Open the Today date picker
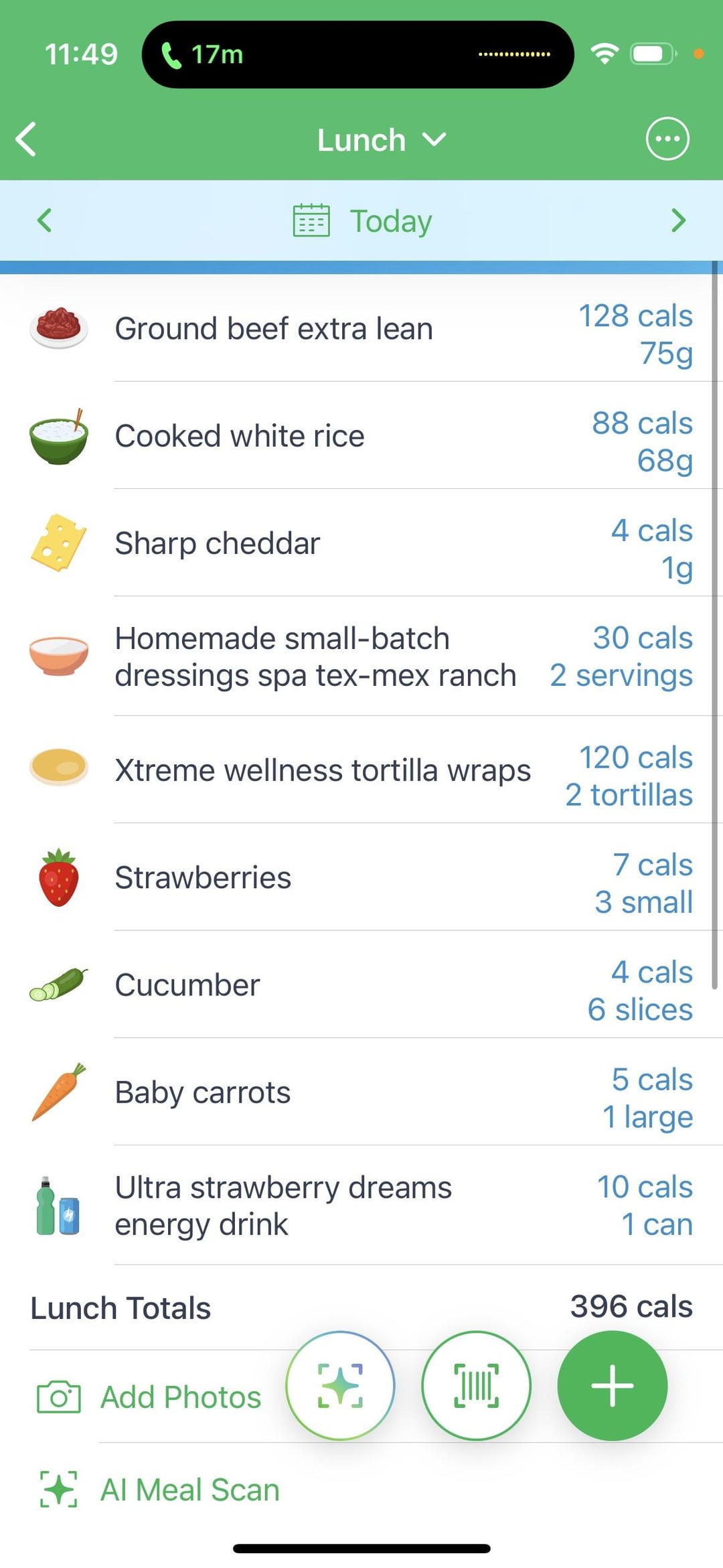Screen dimensions: 723x1568 (x=364, y=221)
